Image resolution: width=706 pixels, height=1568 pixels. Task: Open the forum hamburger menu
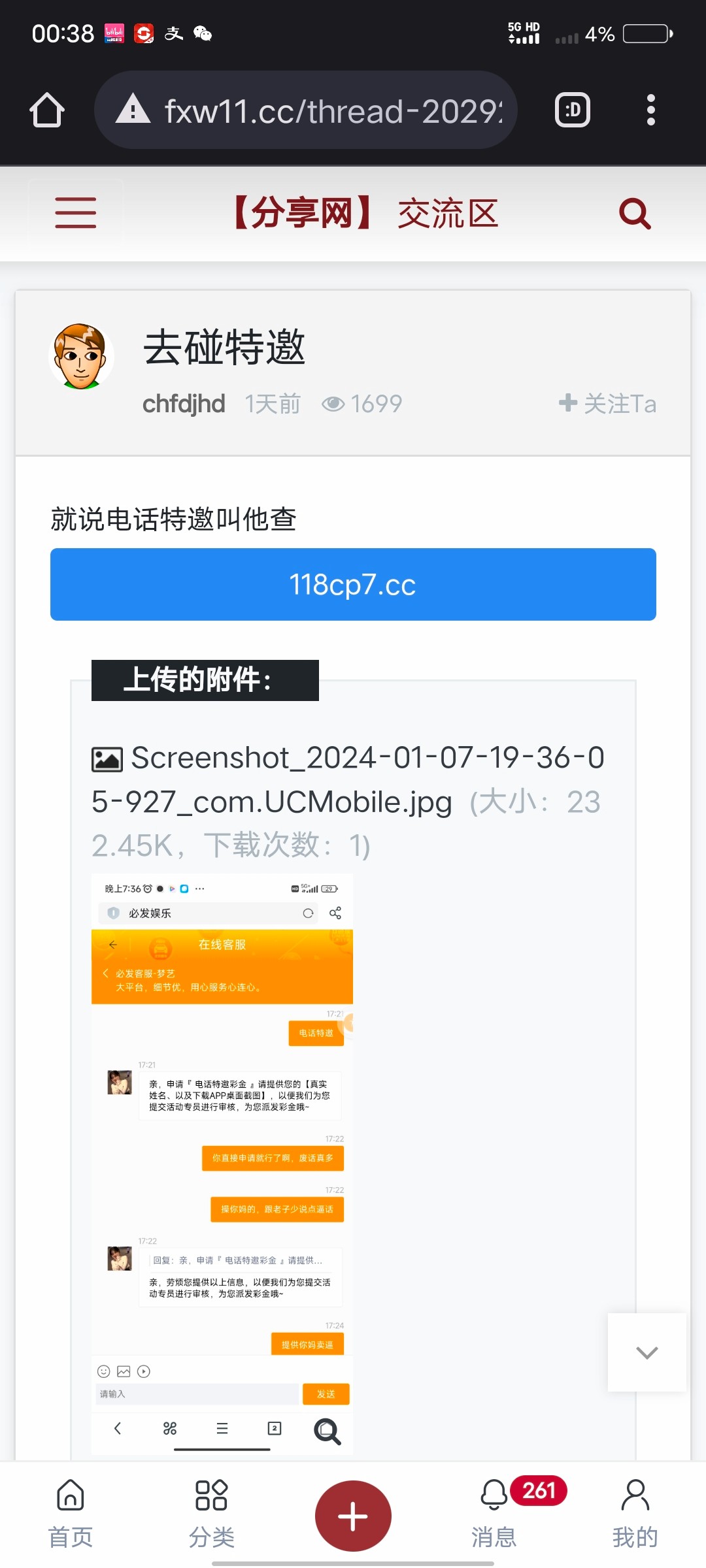(x=76, y=213)
